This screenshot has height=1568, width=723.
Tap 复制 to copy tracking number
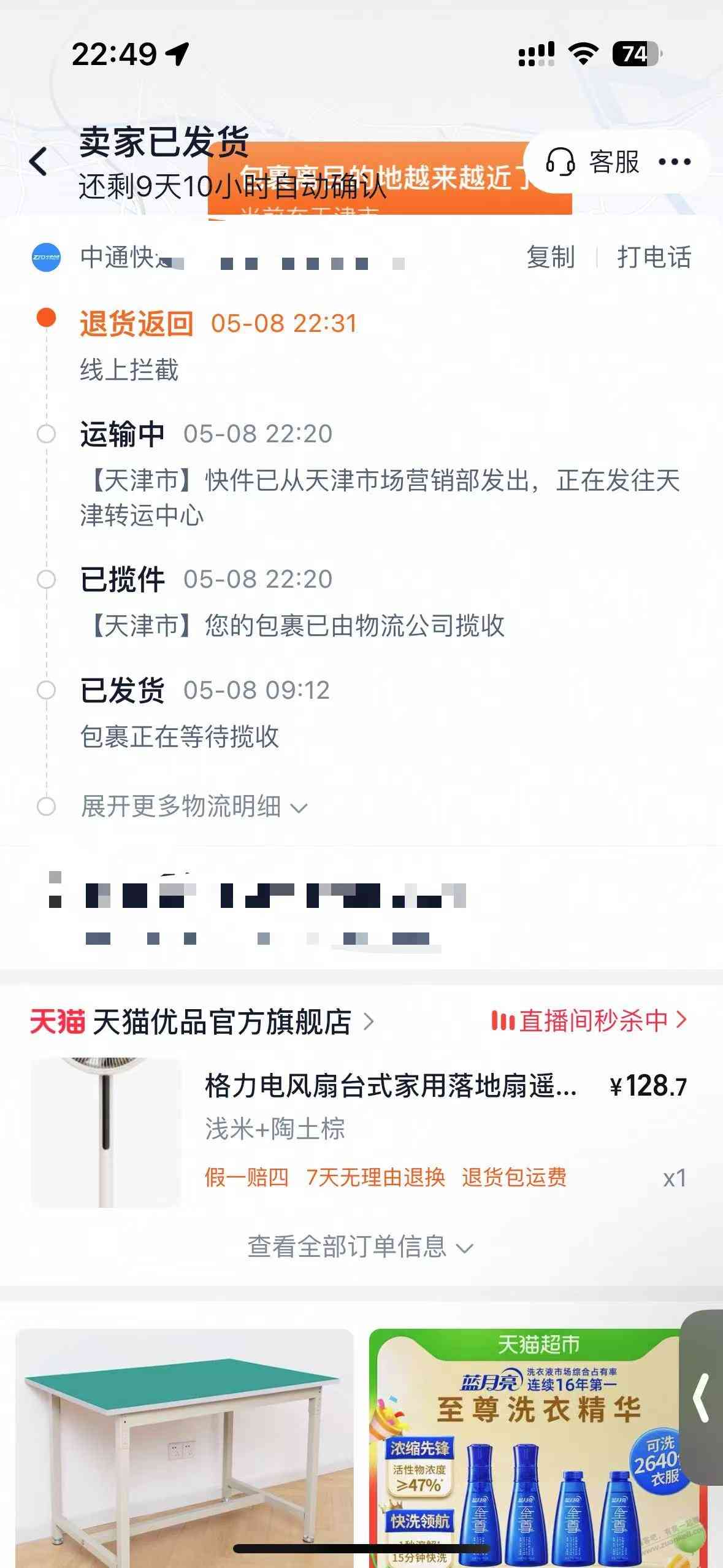pyautogui.click(x=550, y=257)
